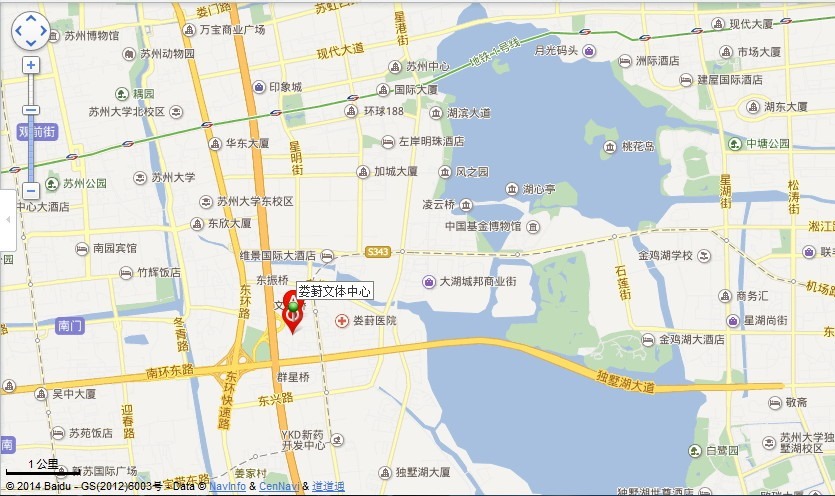Pan the map downward with the arrow
835x496 pixels.
click(30, 42)
